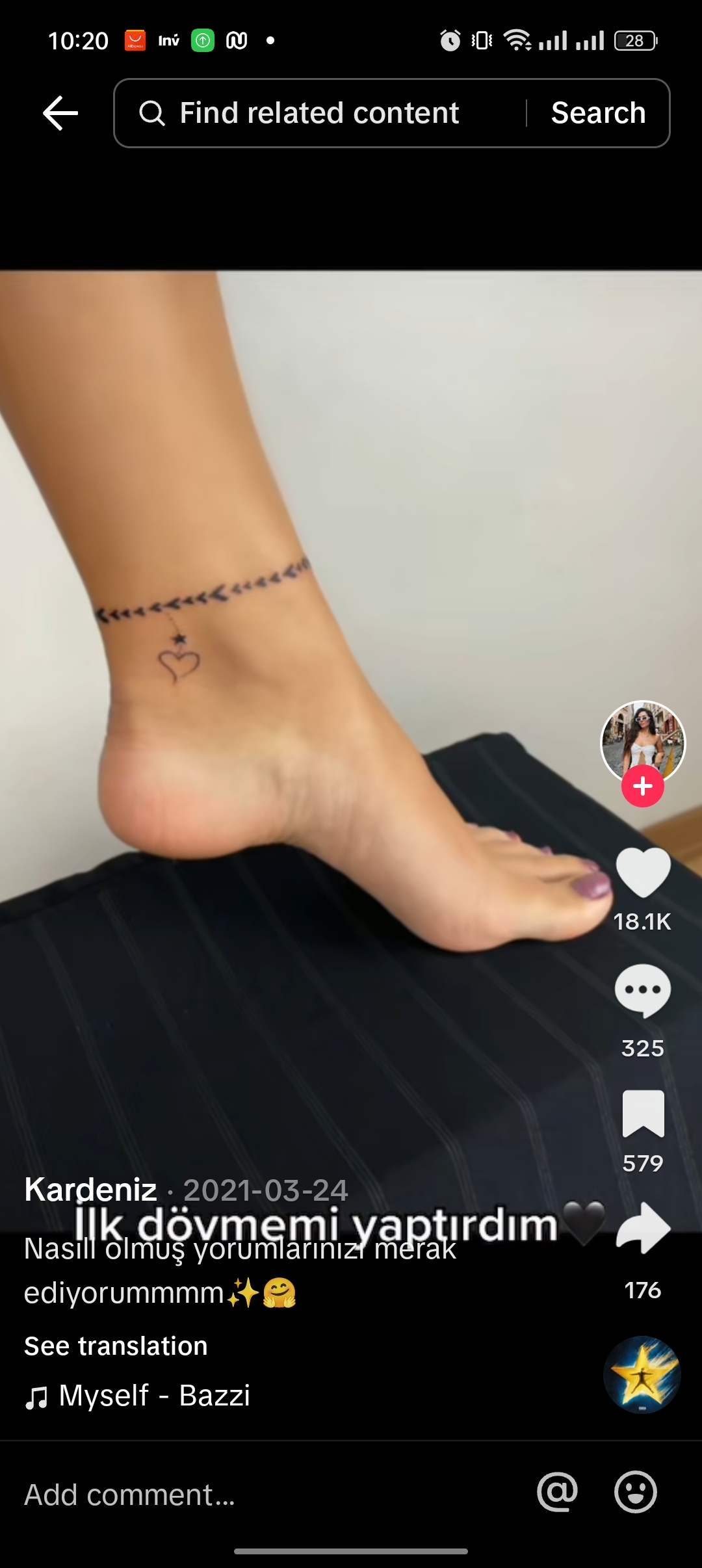Follow the creator with the plus button
Image resolution: width=702 pixels, height=1568 pixels.
tap(643, 786)
